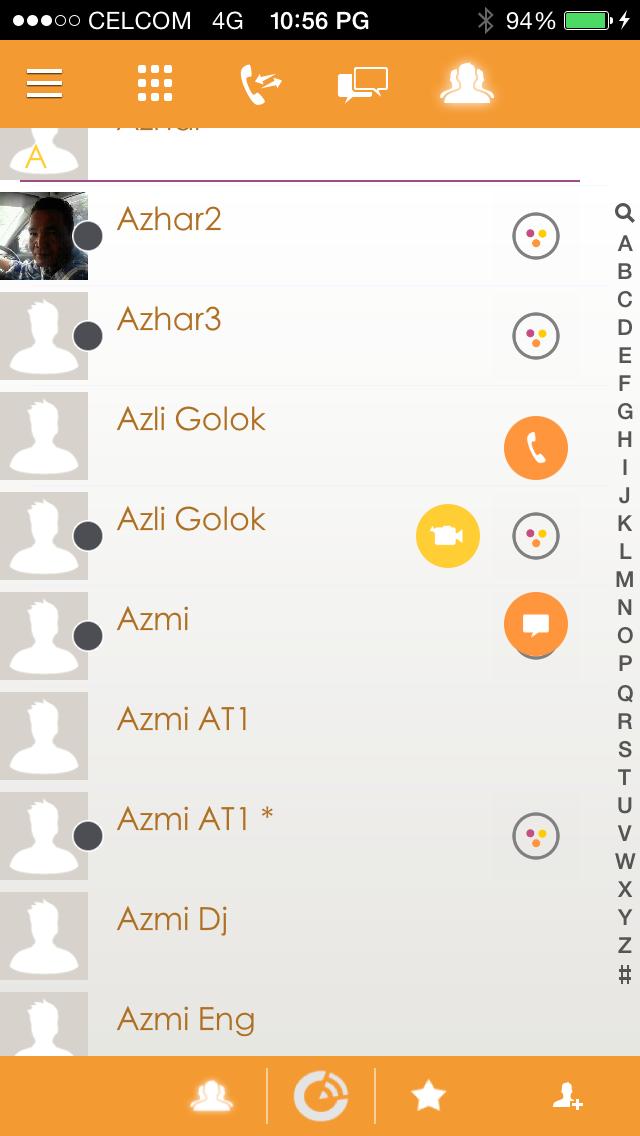Start a video call with the yellow camera button
The height and width of the screenshot is (1136, 640).
coord(448,537)
